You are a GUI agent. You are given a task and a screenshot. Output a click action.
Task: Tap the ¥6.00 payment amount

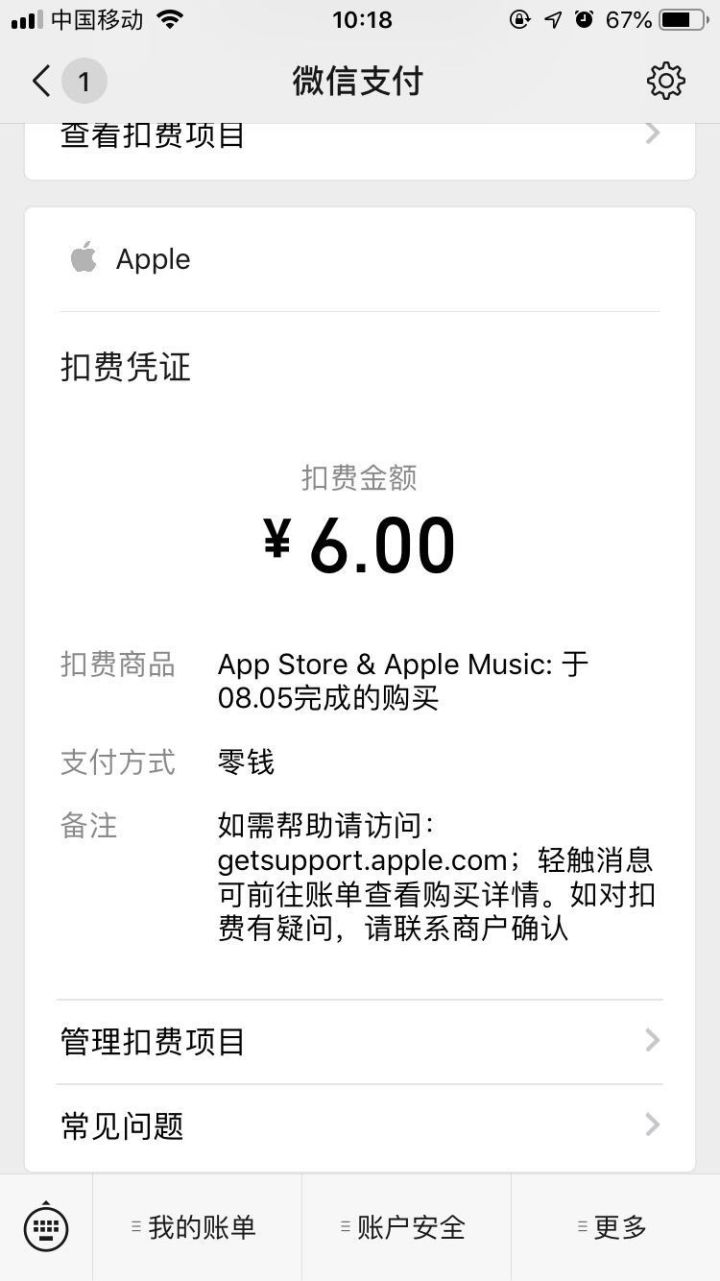click(x=360, y=541)
